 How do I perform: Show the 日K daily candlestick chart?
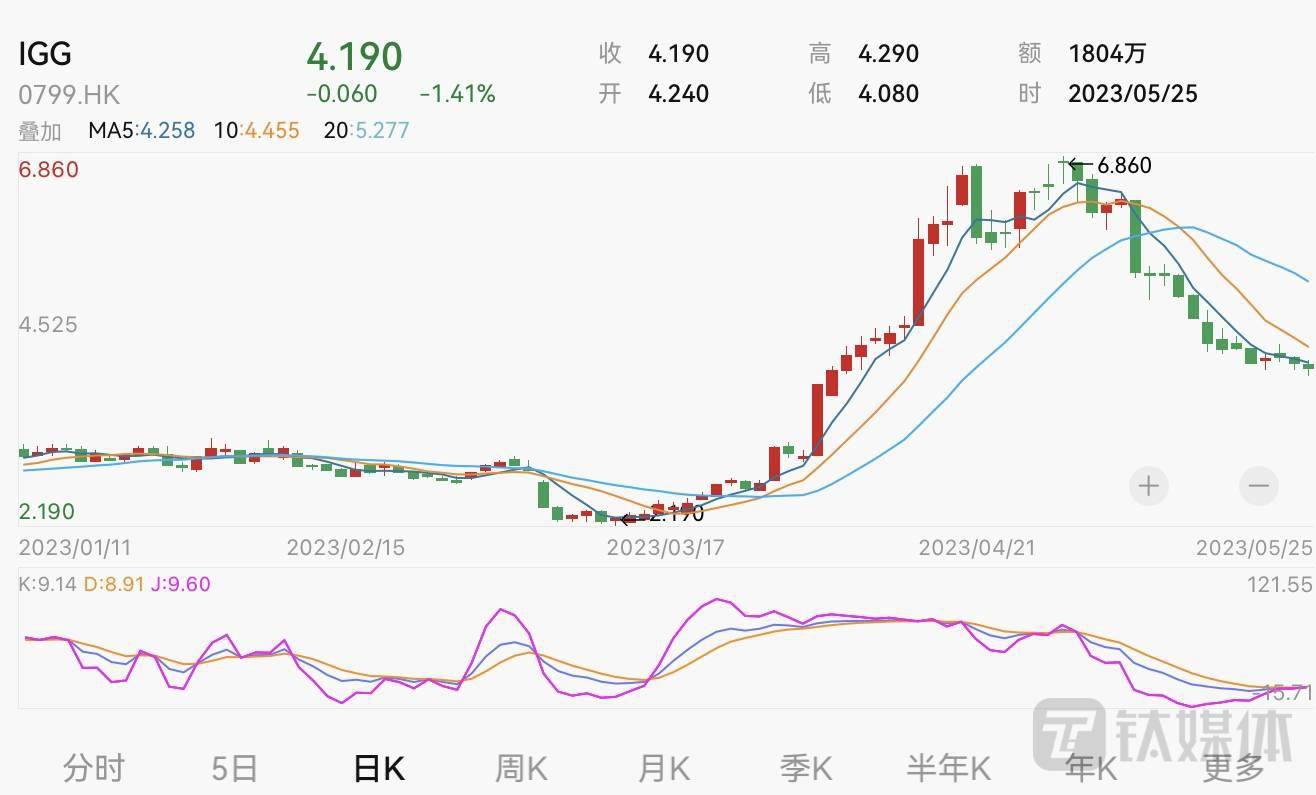click(x=379, y=768)
